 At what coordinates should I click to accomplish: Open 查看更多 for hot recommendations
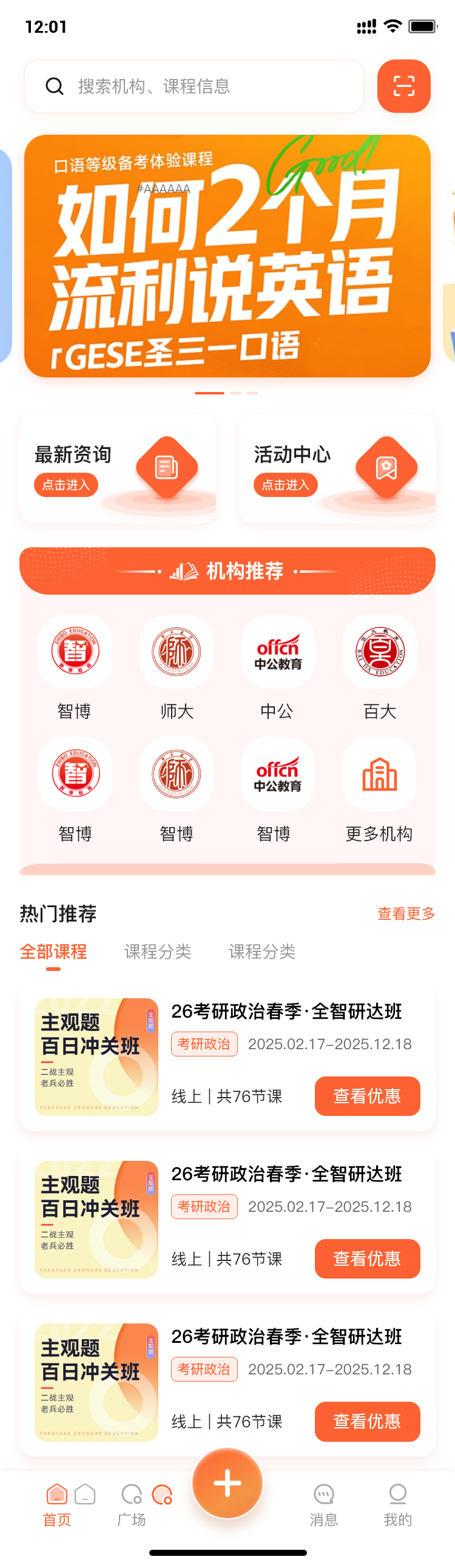(x=406, y=913)
